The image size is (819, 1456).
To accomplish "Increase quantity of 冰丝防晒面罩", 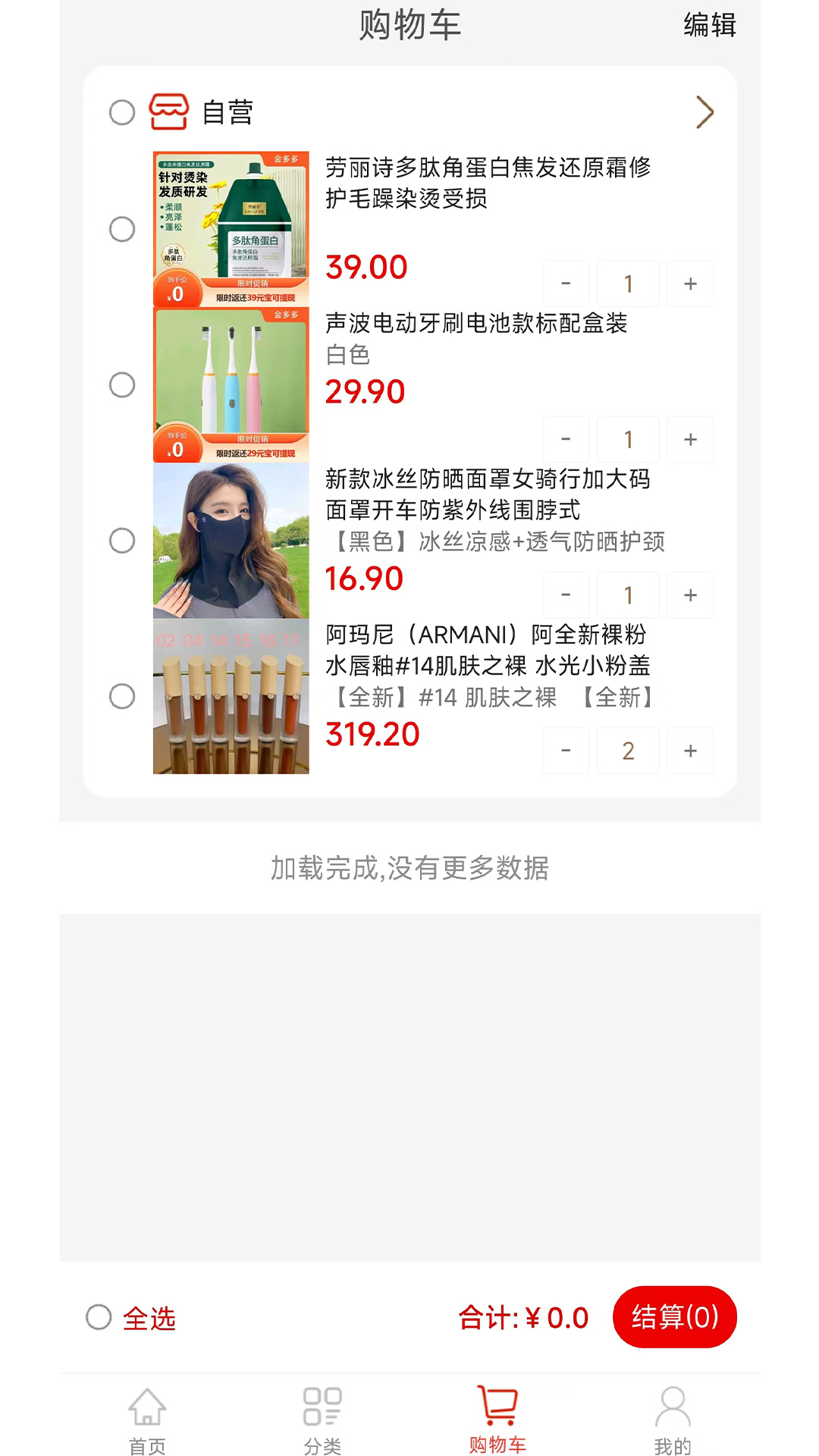I will click(690, 595).
